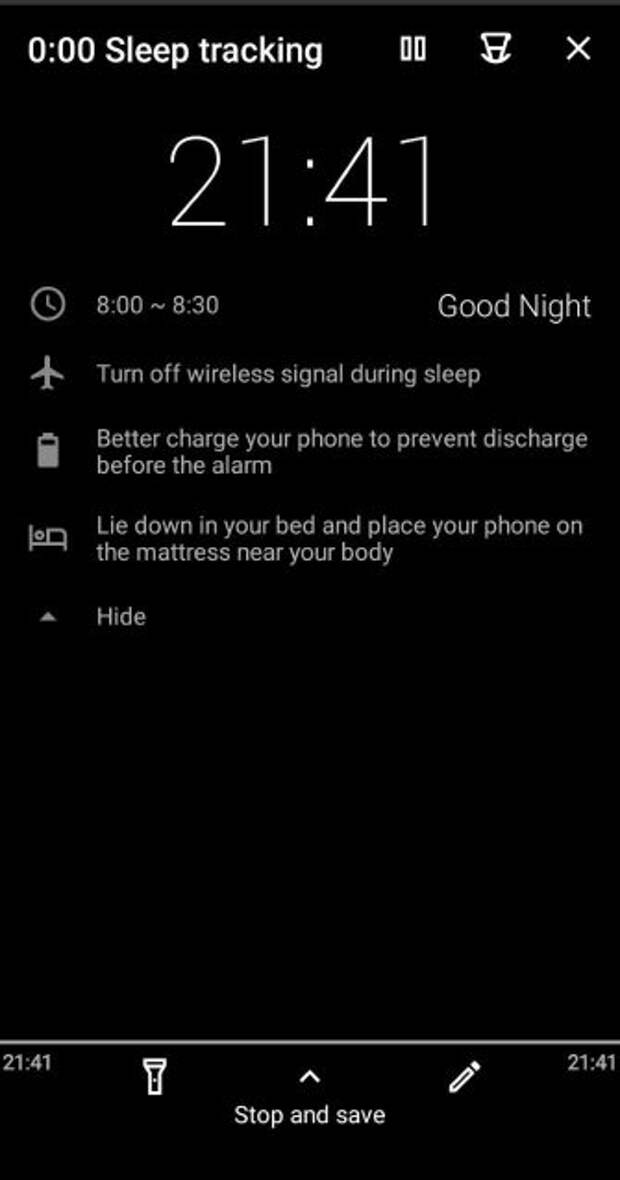Tap the lamp icon in the top bar
Screen dimensions: 620x1180
496,49
